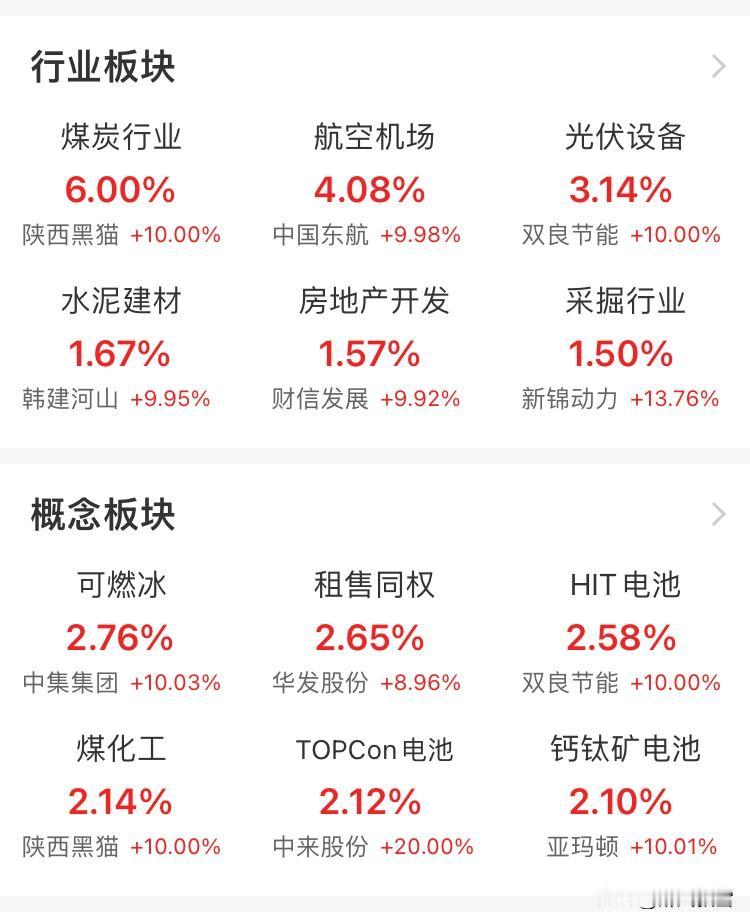Open the 航空机场 sector board
Screen dimensions: 750x924
click(372, 139)
